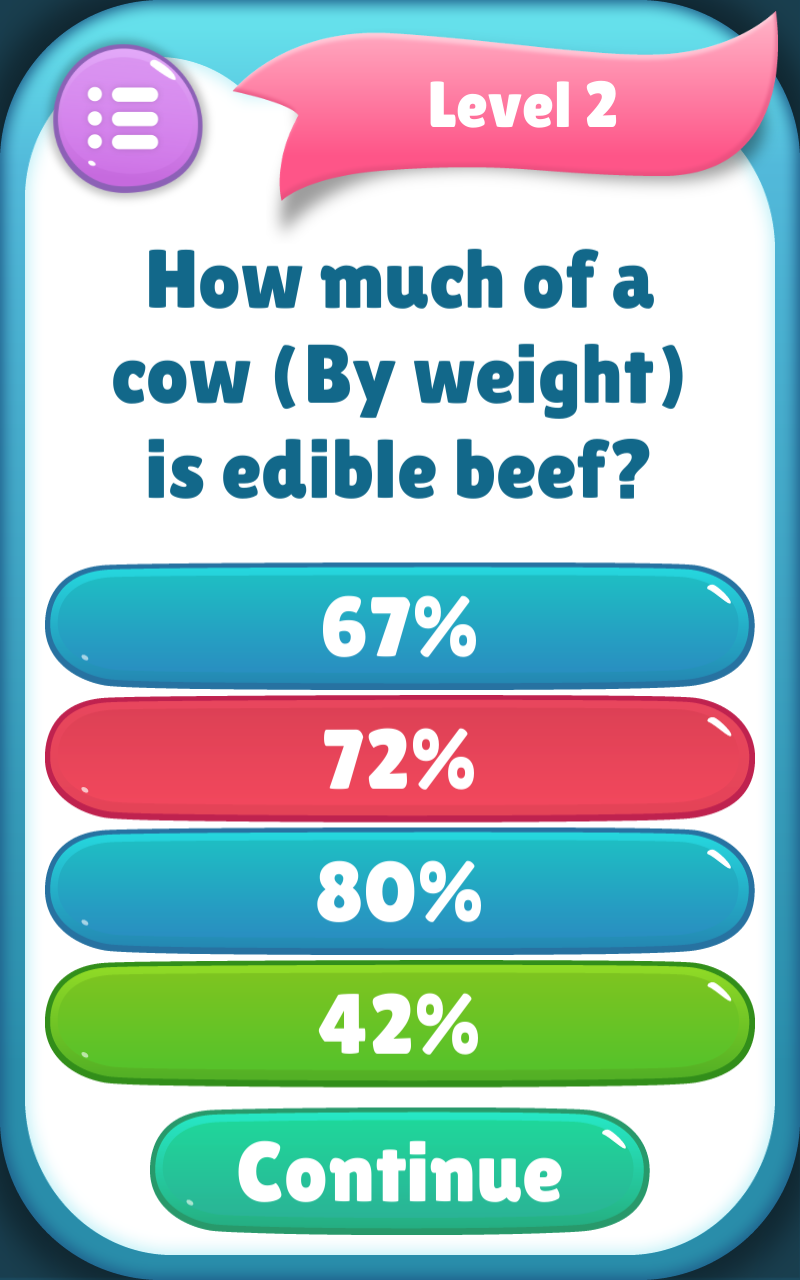Tap the green 42% answer
Screen dimensions: 800x1280
click(x=400, y=1023)
